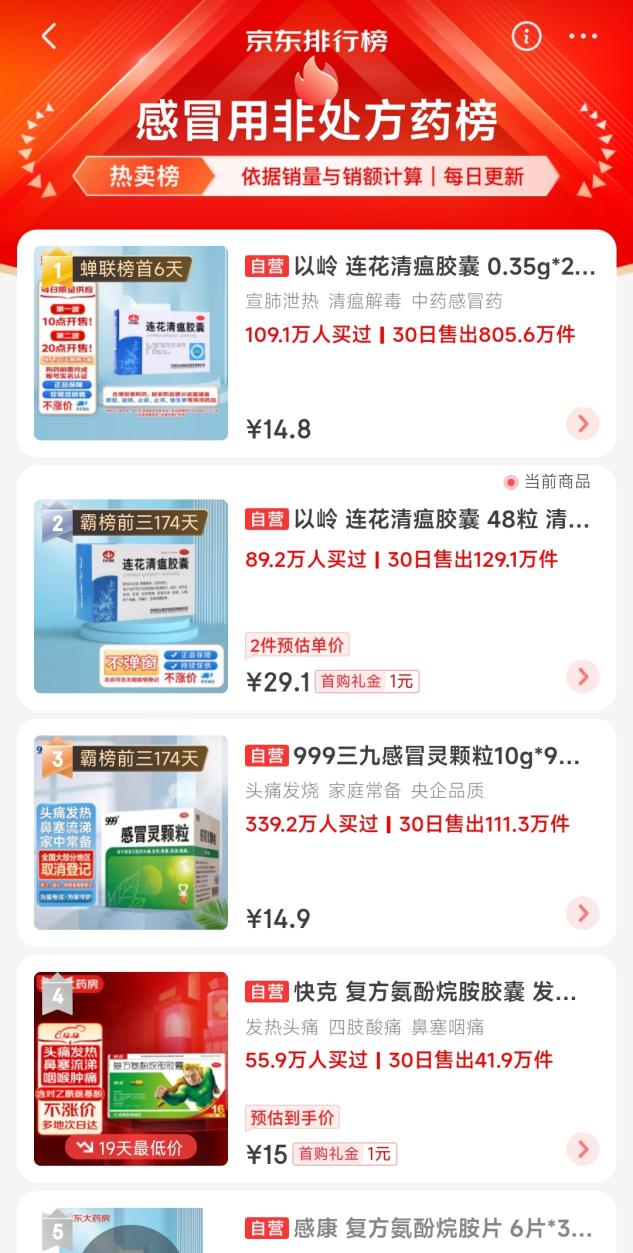633x1253 pixels.
Task: Open the ranking info icon
Action: coord(526,37)
